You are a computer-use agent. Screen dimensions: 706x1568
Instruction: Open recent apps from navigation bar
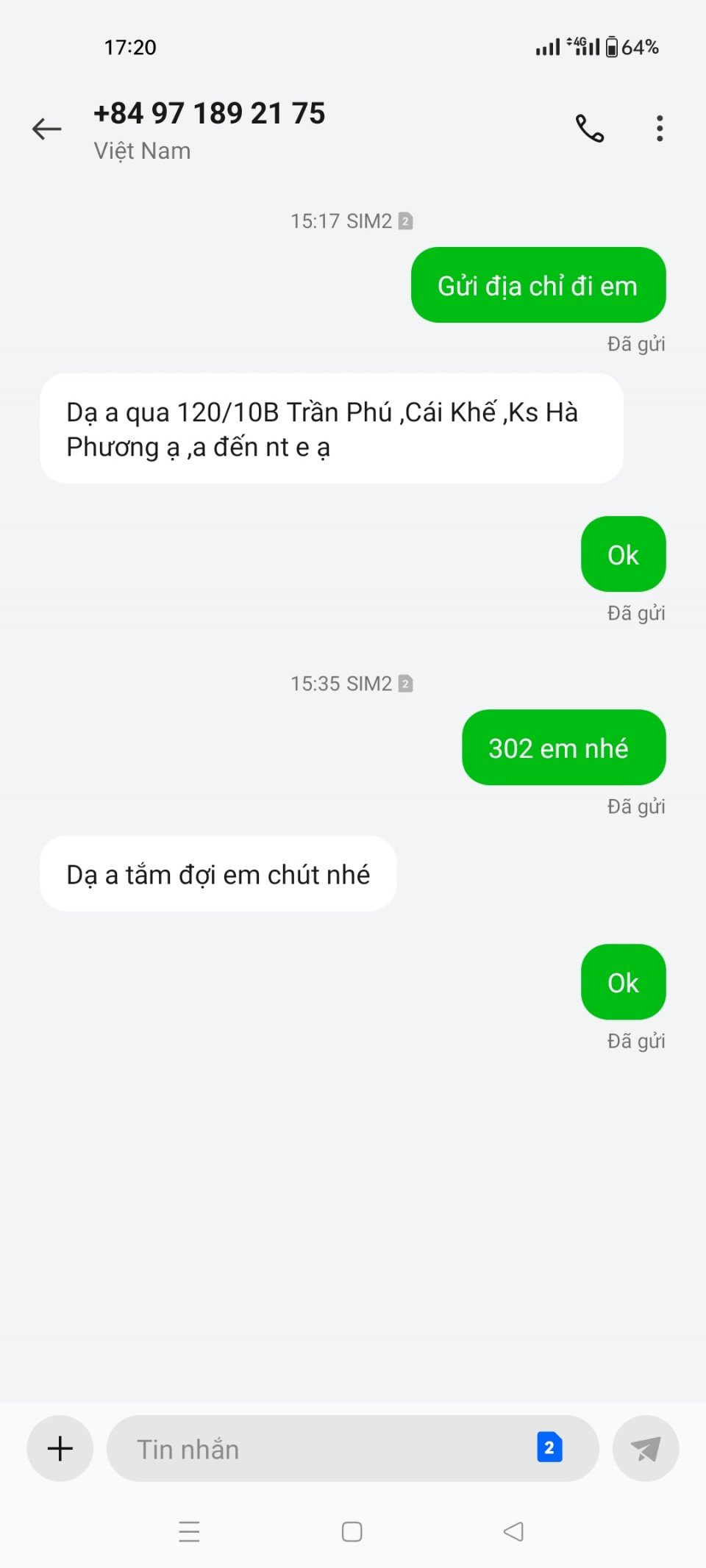(x=189, y=1531)
